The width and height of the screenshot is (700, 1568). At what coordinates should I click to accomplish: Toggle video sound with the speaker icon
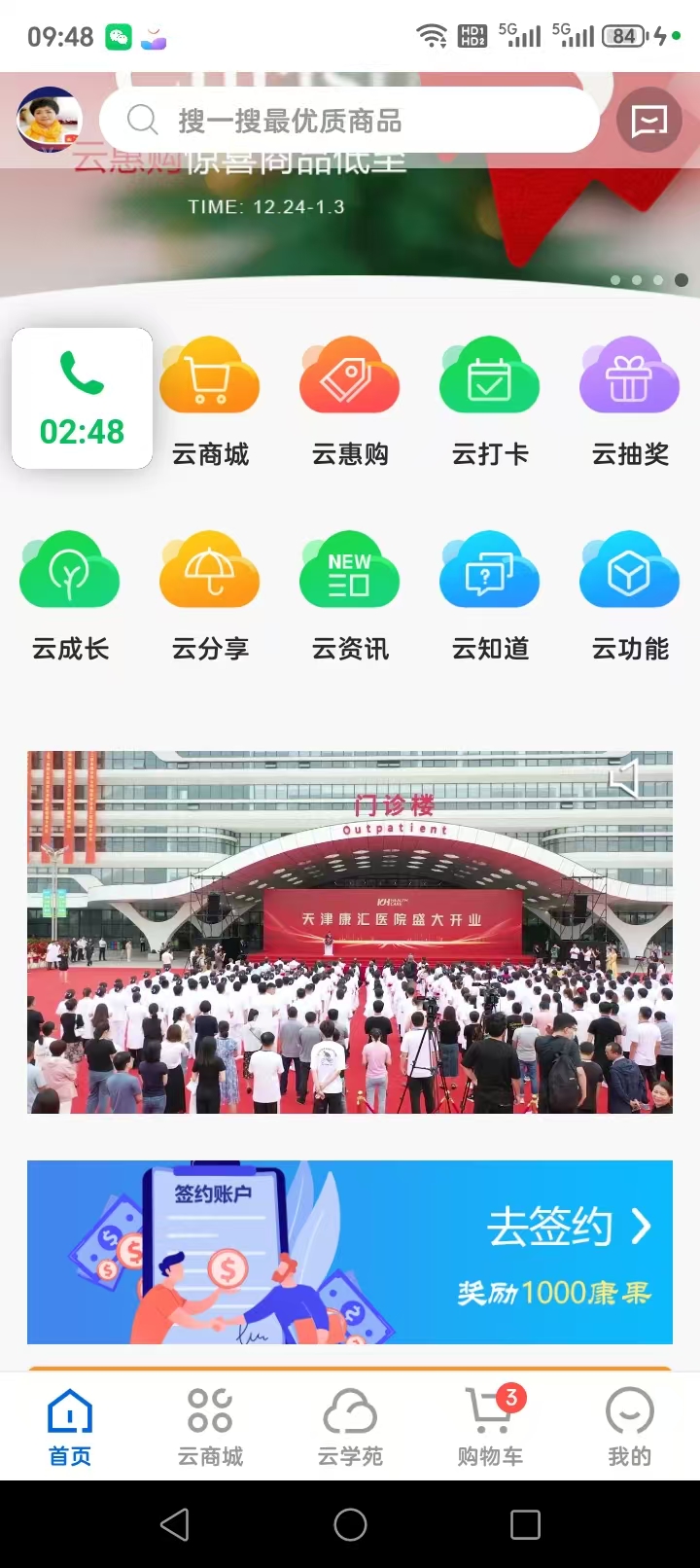624,779
